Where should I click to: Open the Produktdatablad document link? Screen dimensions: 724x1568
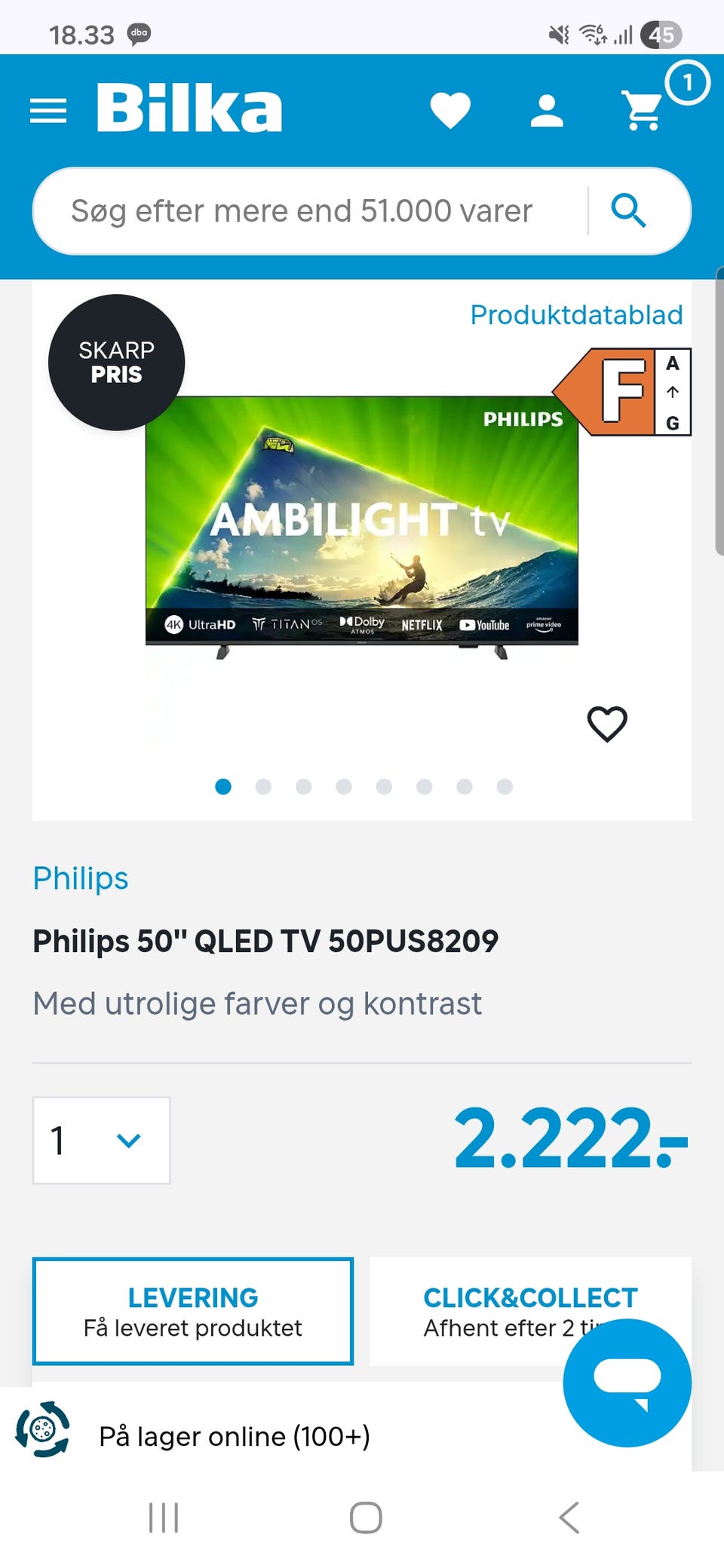click(x=575, y=315)
